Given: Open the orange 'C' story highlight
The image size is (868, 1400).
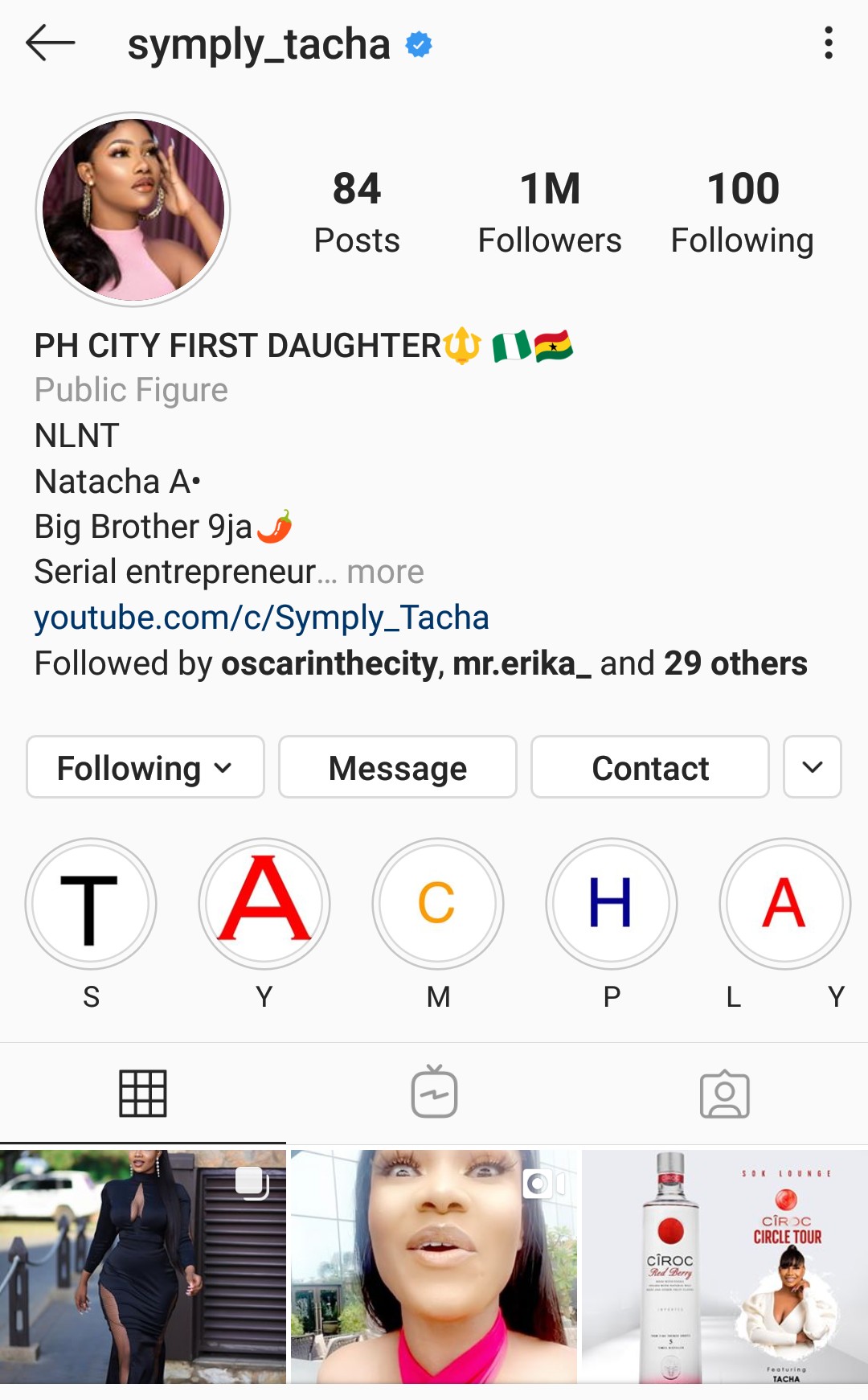Looking at the screenshot, I should pyautogui.click(x=438, y=904).
